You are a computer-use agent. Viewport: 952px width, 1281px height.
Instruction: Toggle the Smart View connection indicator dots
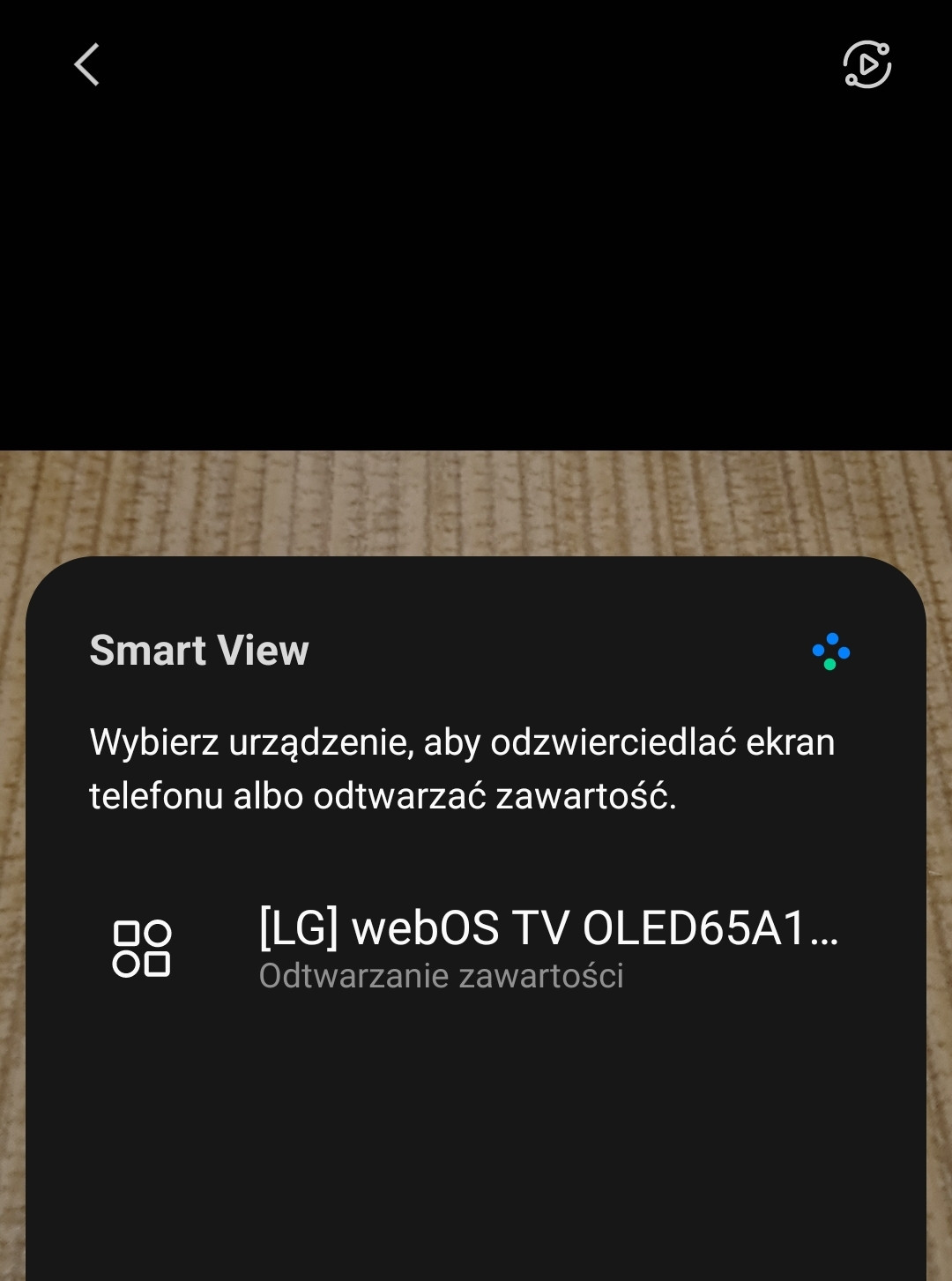click(829, 652)
